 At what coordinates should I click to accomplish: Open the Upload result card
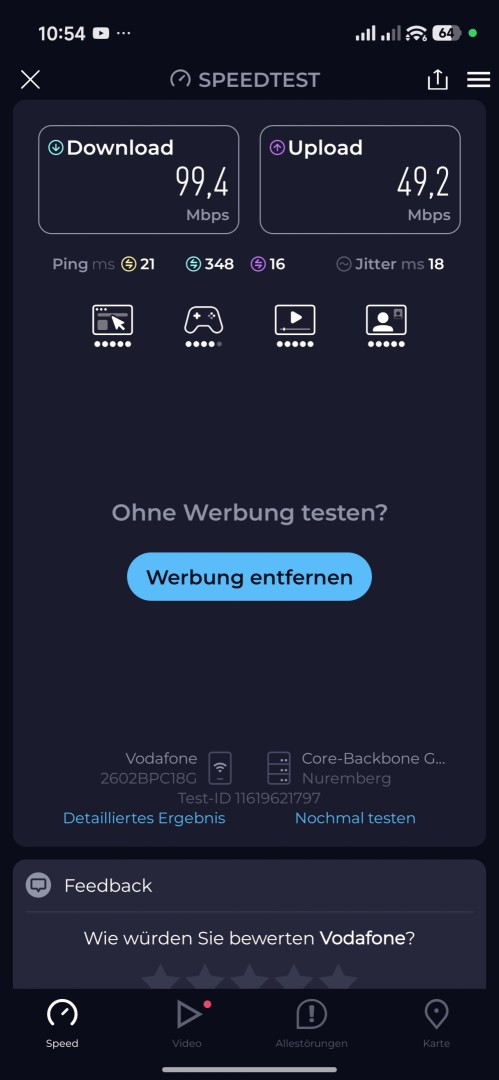[360, 180]
